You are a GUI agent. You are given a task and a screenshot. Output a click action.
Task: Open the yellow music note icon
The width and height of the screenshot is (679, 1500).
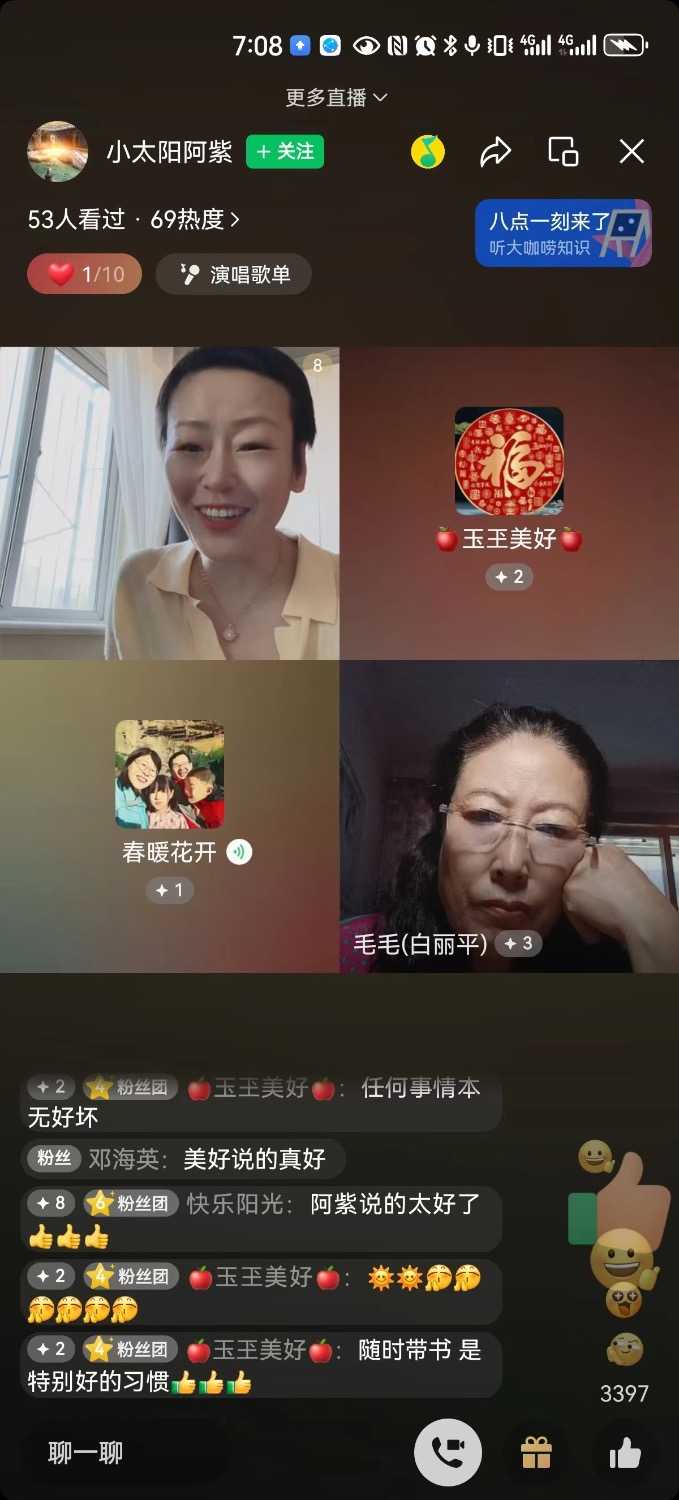(428, 152)
